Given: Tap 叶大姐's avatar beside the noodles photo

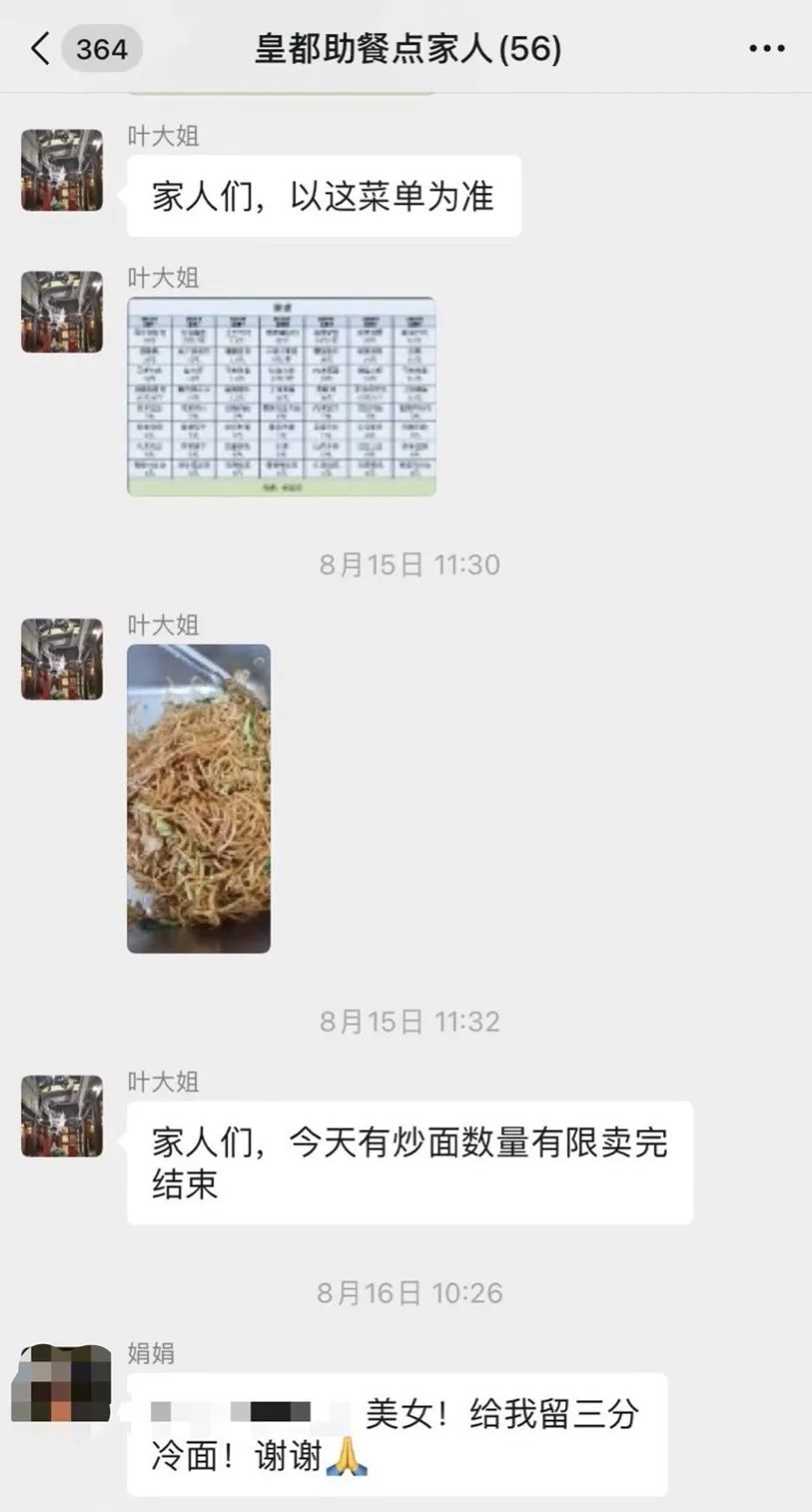Looking at the screenshot, I should [62, 659].
